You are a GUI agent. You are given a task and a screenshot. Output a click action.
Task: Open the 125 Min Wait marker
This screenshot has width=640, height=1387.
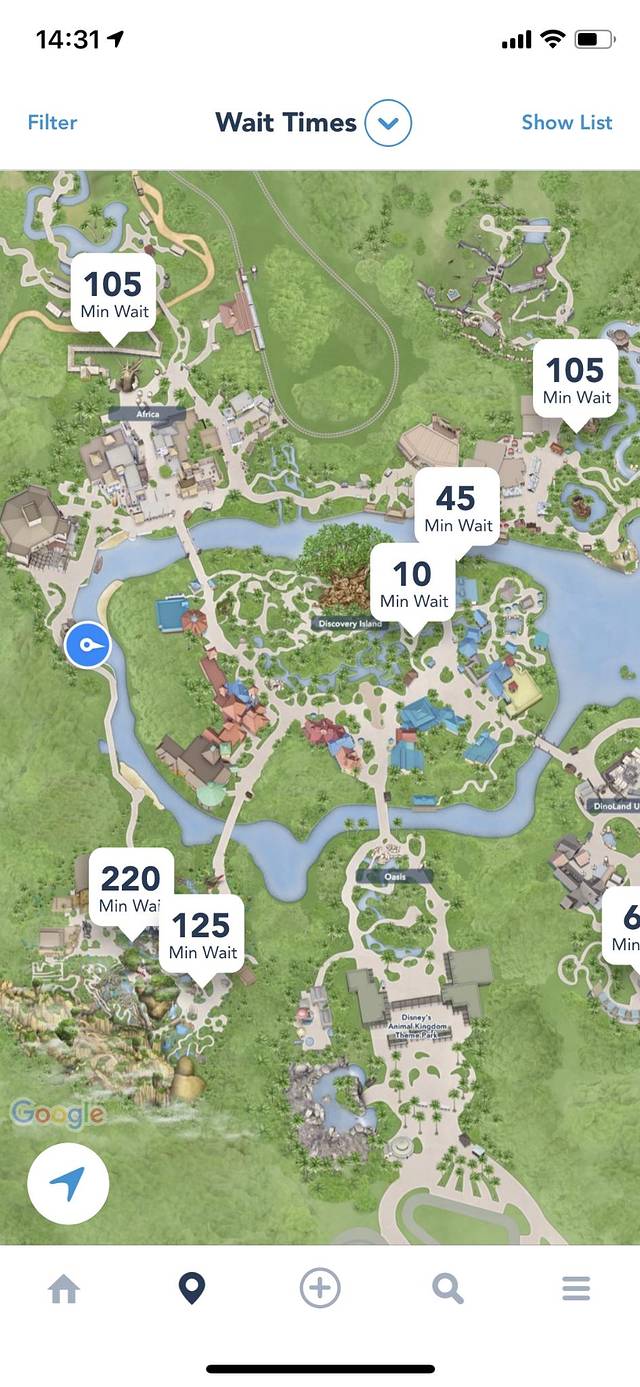coord(201,935)
